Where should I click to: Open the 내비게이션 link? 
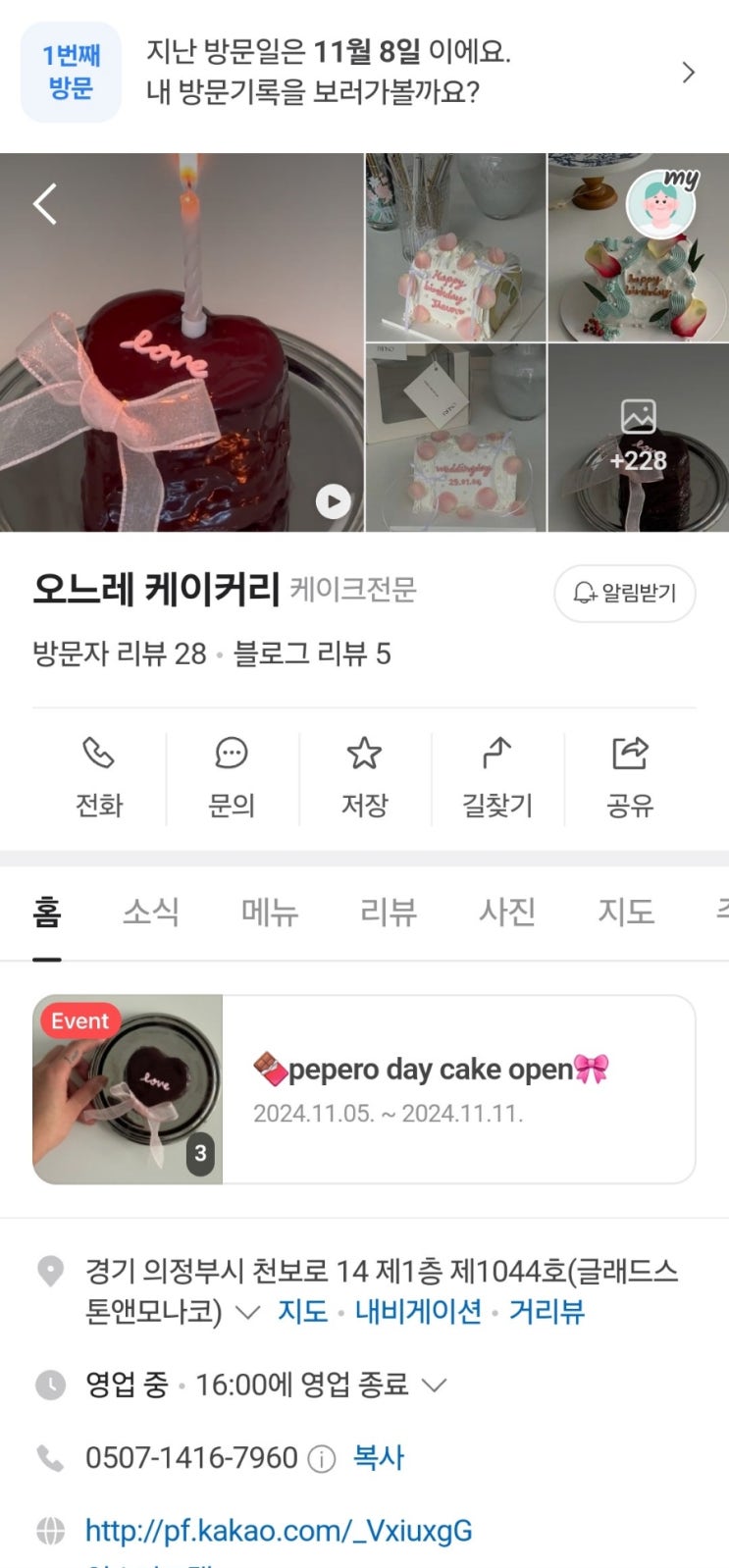coord(418,1312)
